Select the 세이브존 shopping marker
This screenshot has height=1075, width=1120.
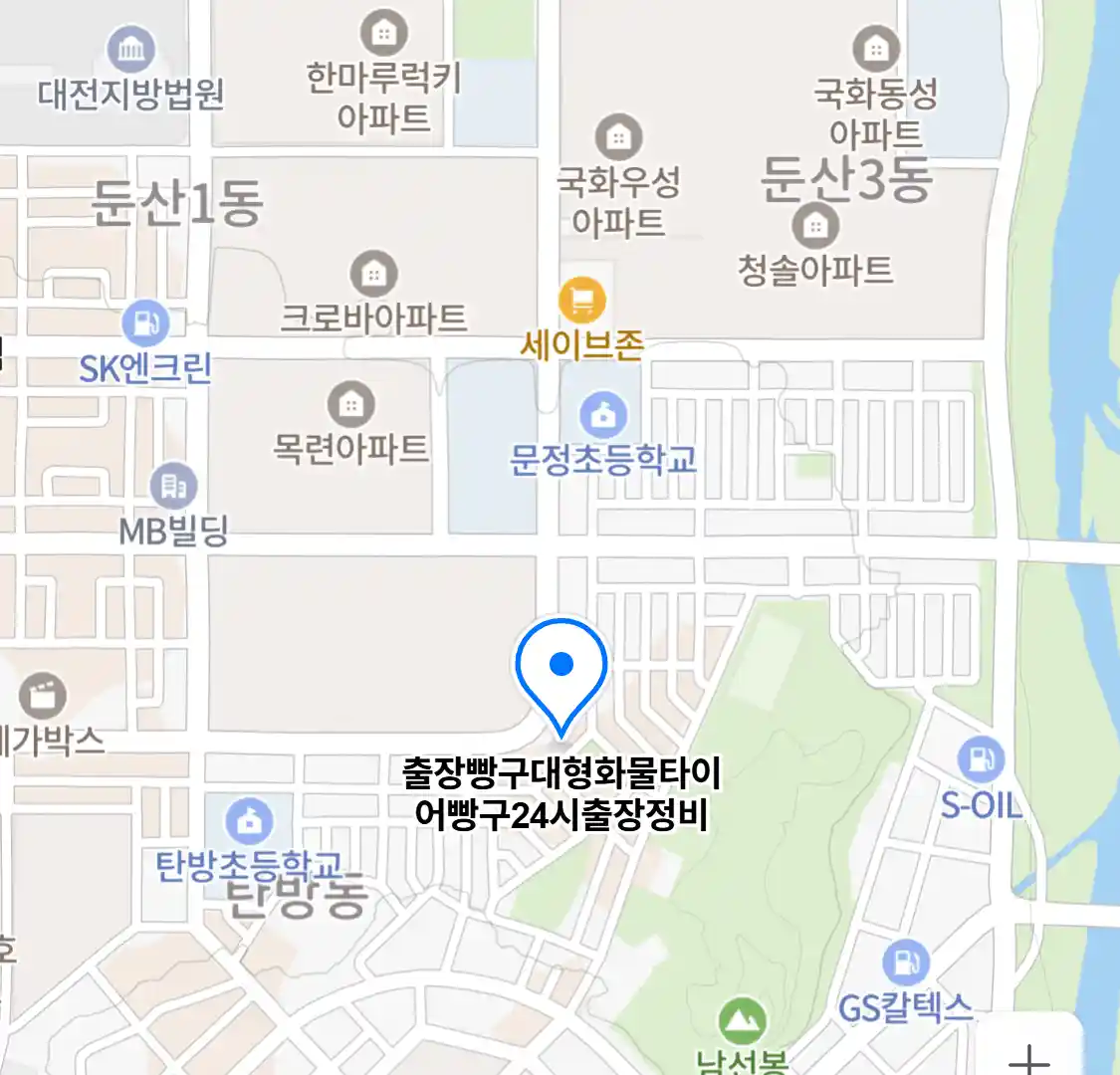click(x=582, y=299)
